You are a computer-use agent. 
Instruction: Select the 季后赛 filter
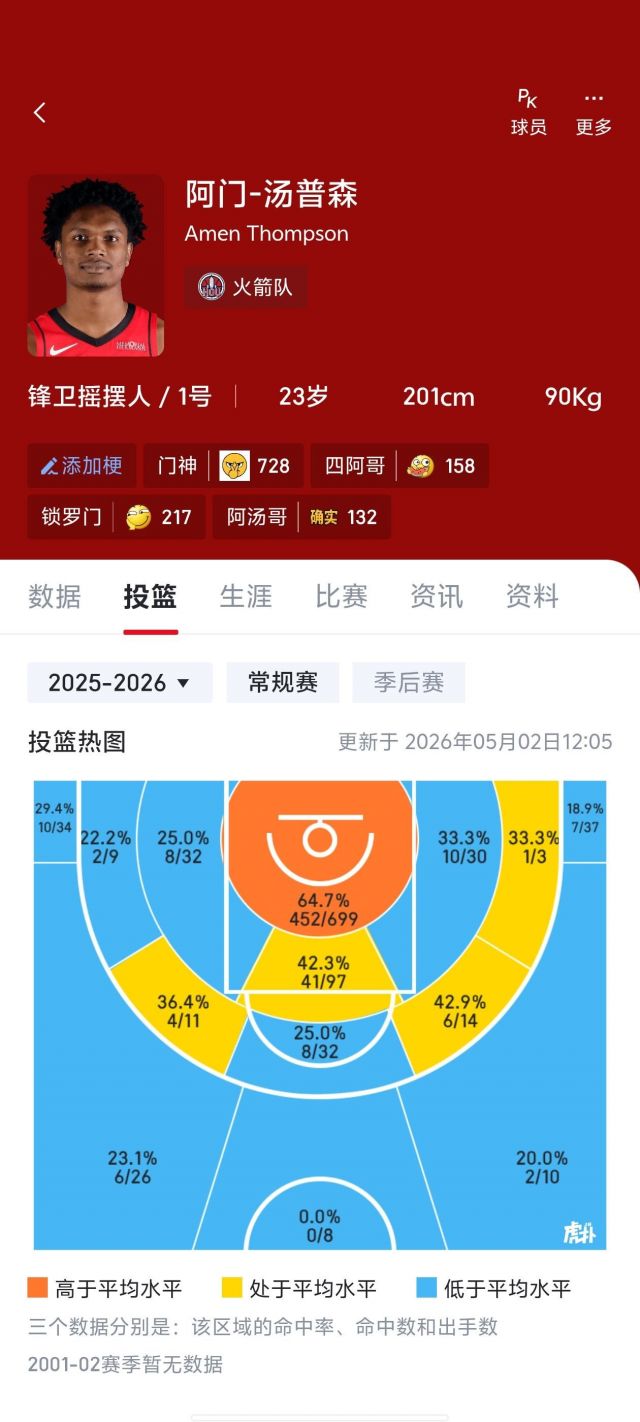pyautogui.click(x=409, y=683)
